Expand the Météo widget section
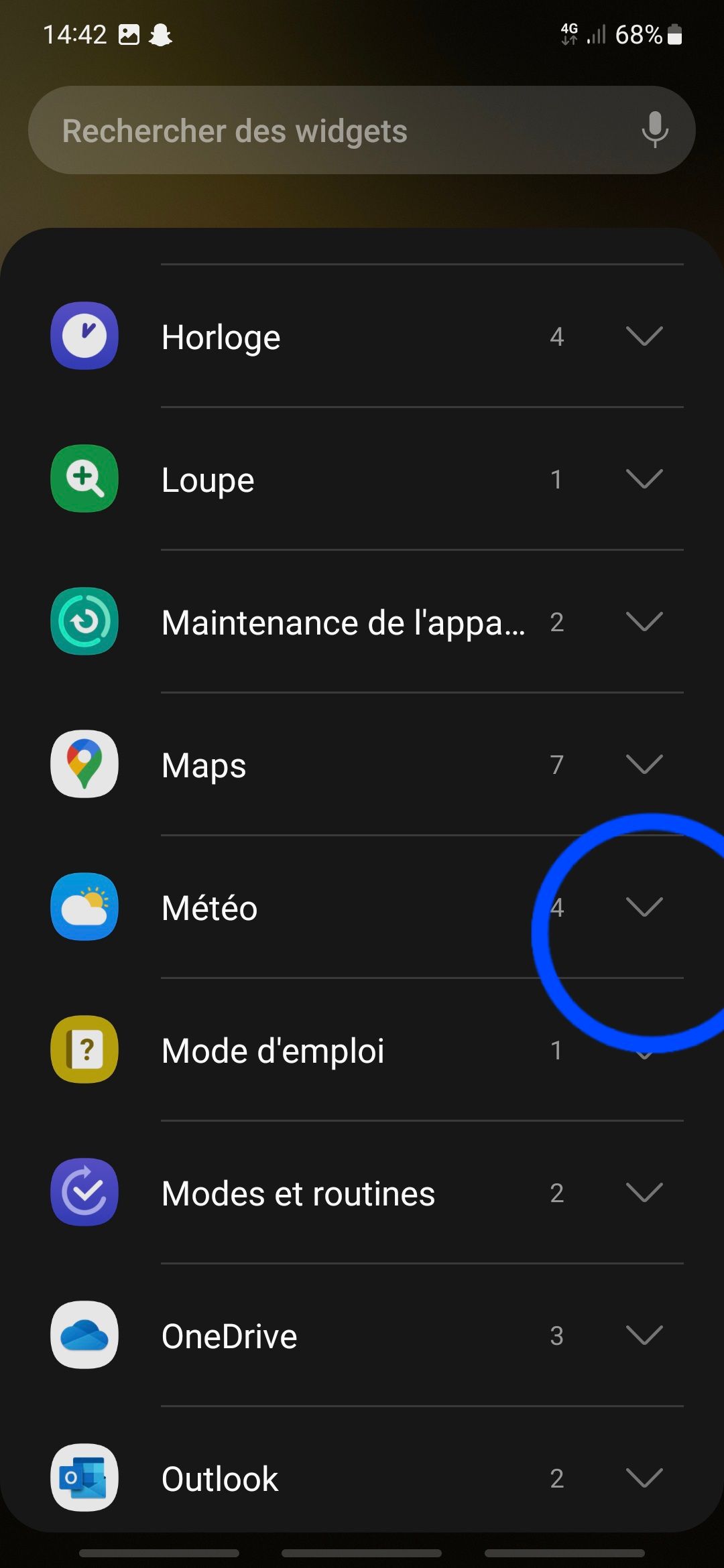724x1568 pixels. pos(645,908)
